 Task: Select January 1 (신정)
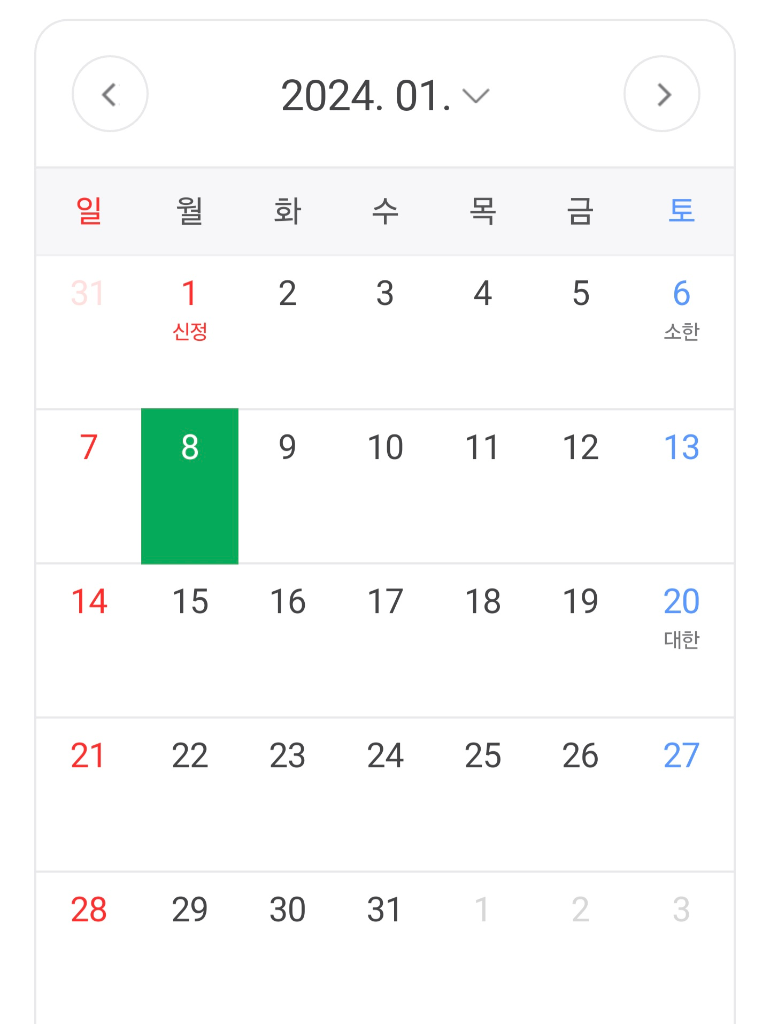pyautogui.click(x=190, y=310)
